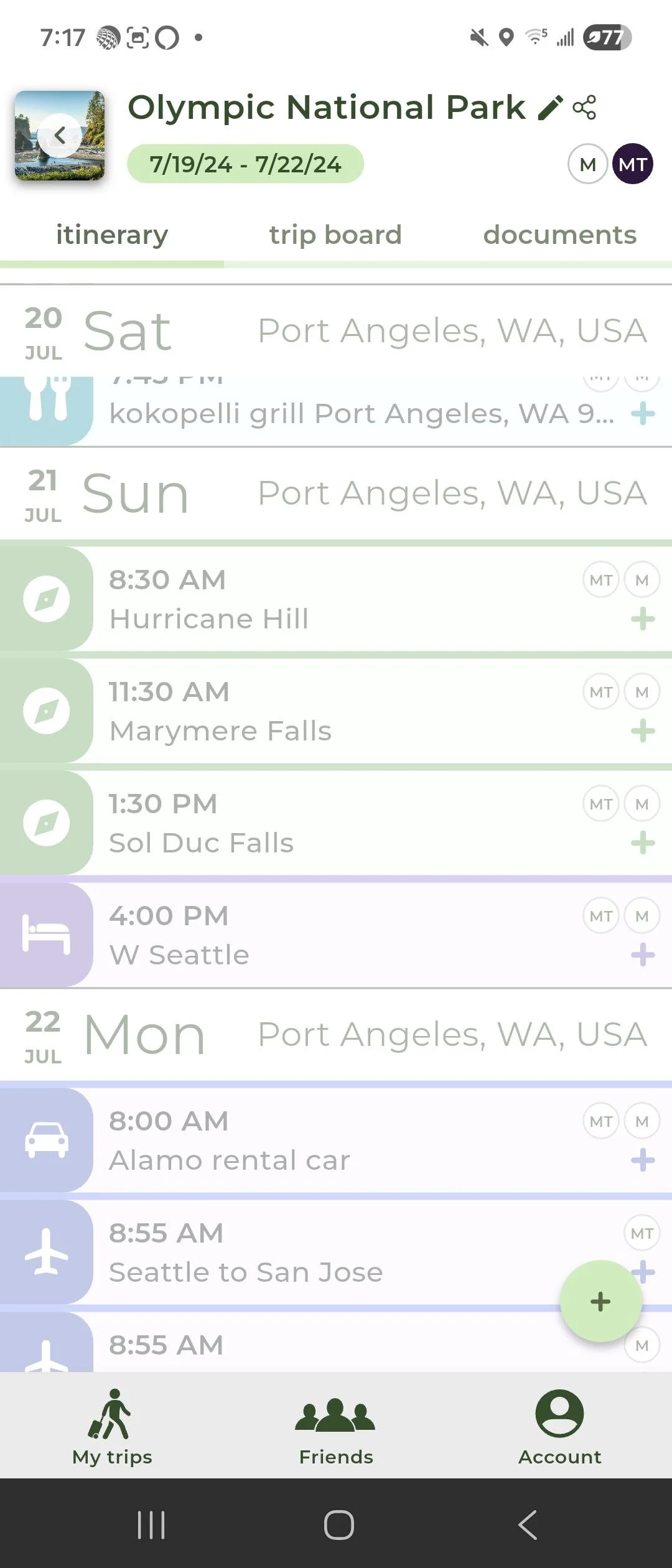The height and width of the screenshot is (1568, 672).
Task: Open the MT member avatar in header
Action: click(632, 164)
